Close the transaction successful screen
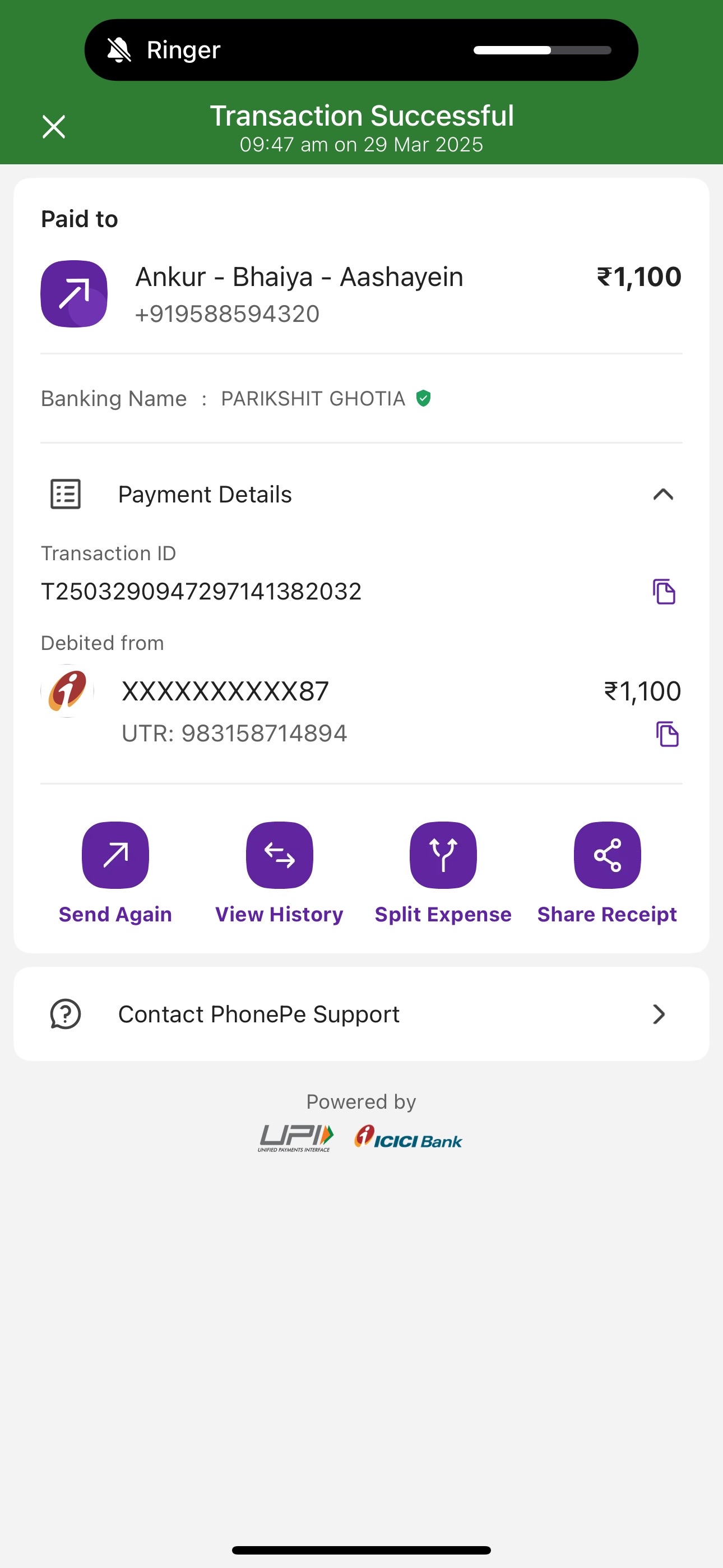The width and height of the screenshot is (723, 1568). [54, 127]
